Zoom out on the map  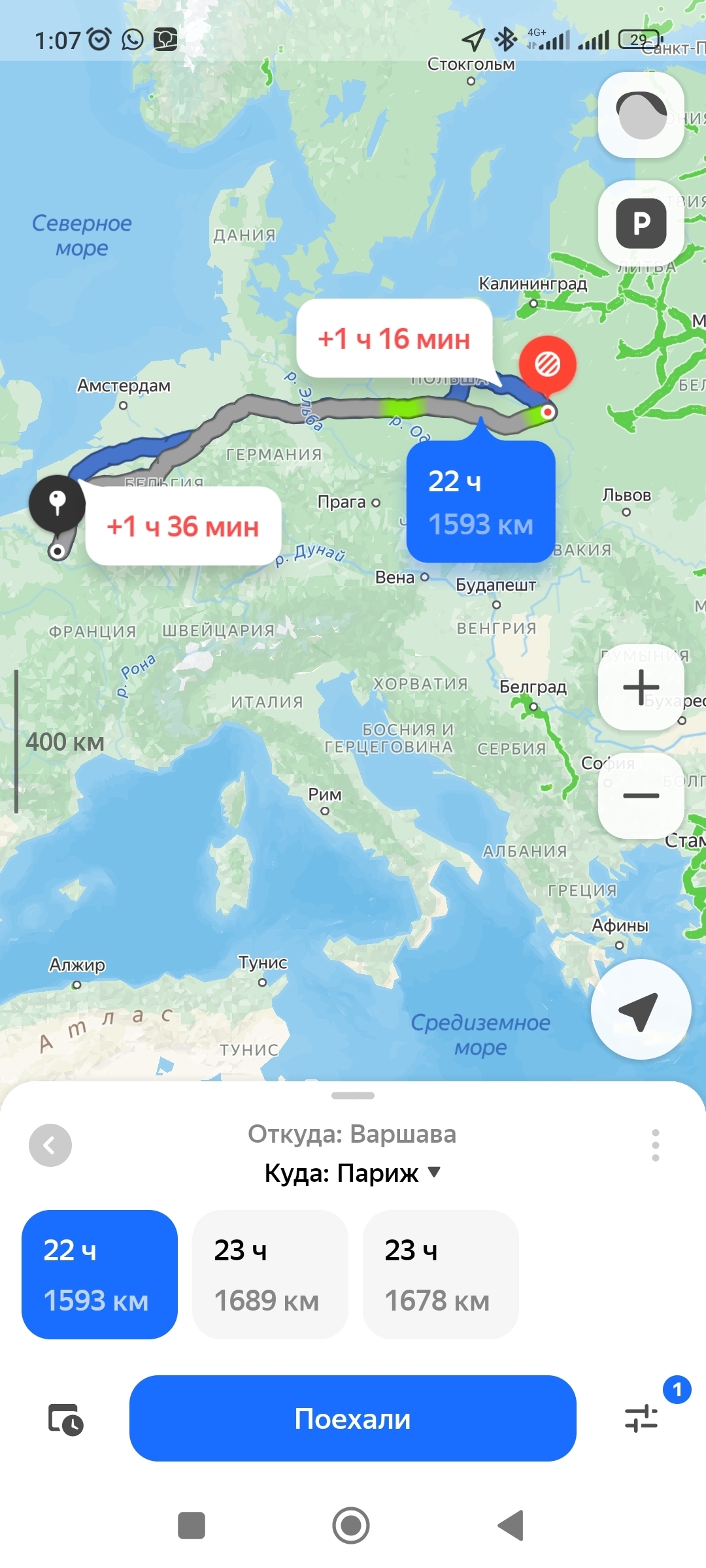(641, 795)
